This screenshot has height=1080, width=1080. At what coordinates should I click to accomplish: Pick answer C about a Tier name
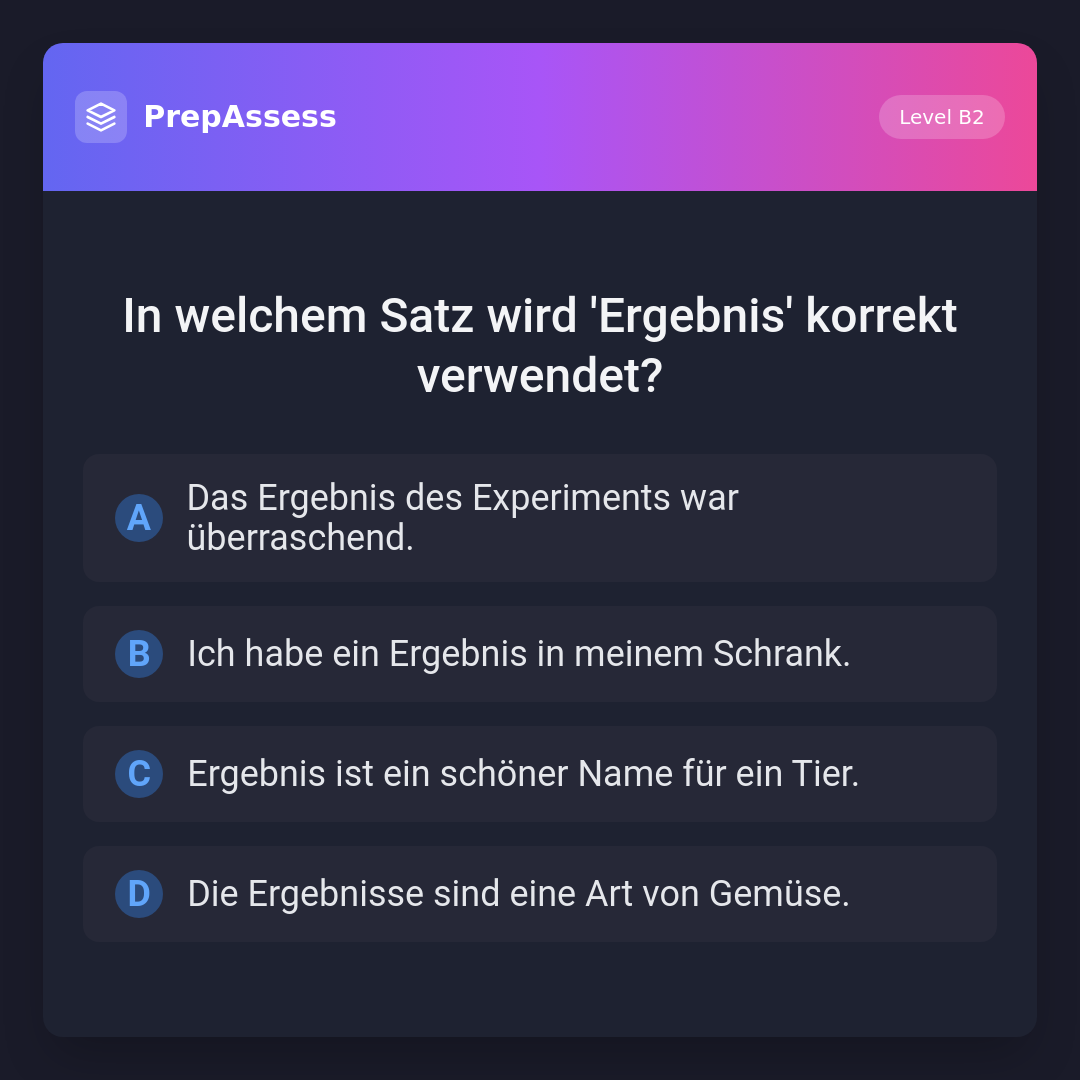pos(540,774)
